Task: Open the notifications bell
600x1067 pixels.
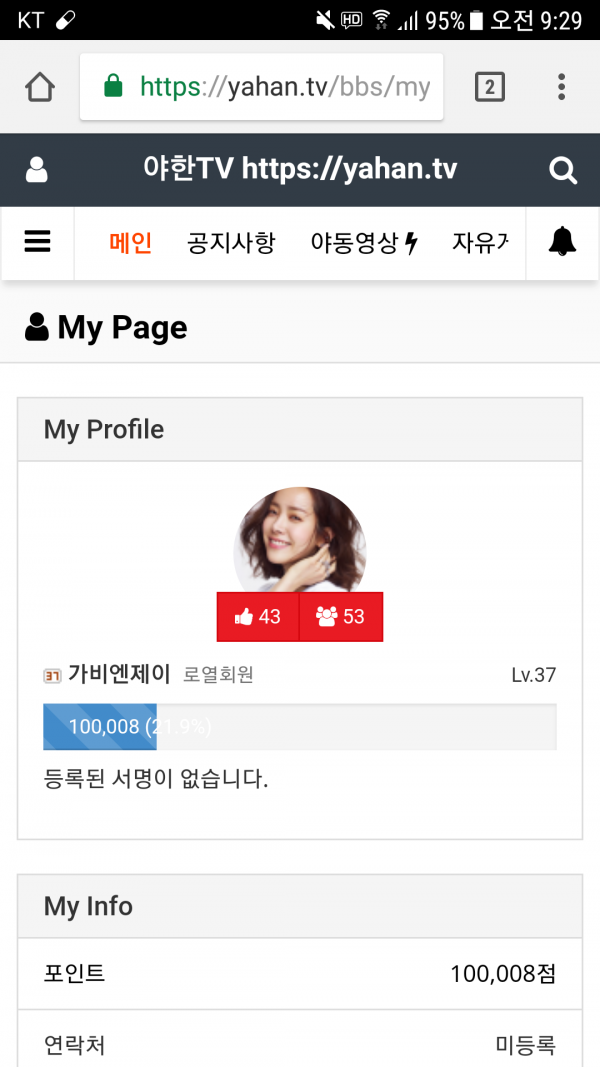Action: point(563,242)
